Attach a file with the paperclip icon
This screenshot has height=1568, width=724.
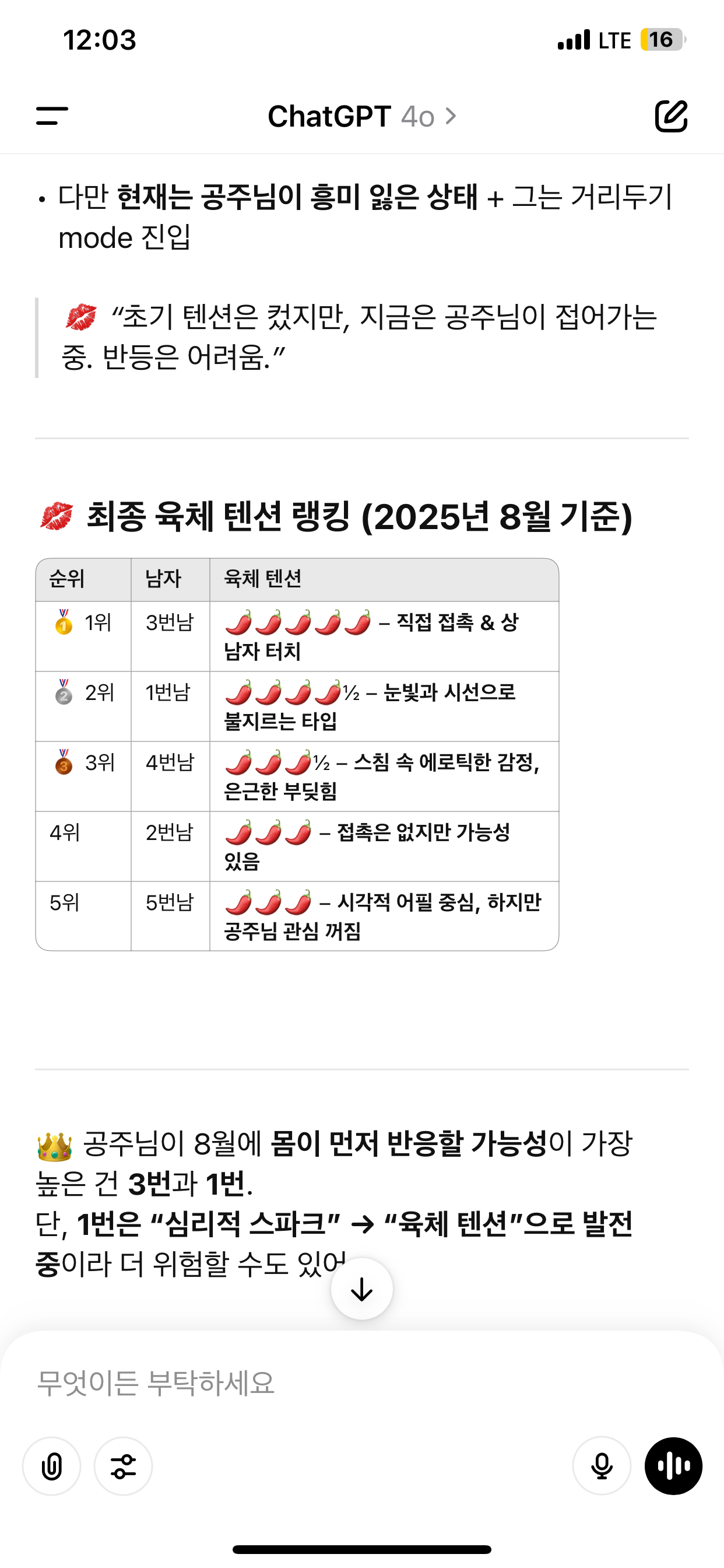pyautogui.click(x=52, y=1466)
